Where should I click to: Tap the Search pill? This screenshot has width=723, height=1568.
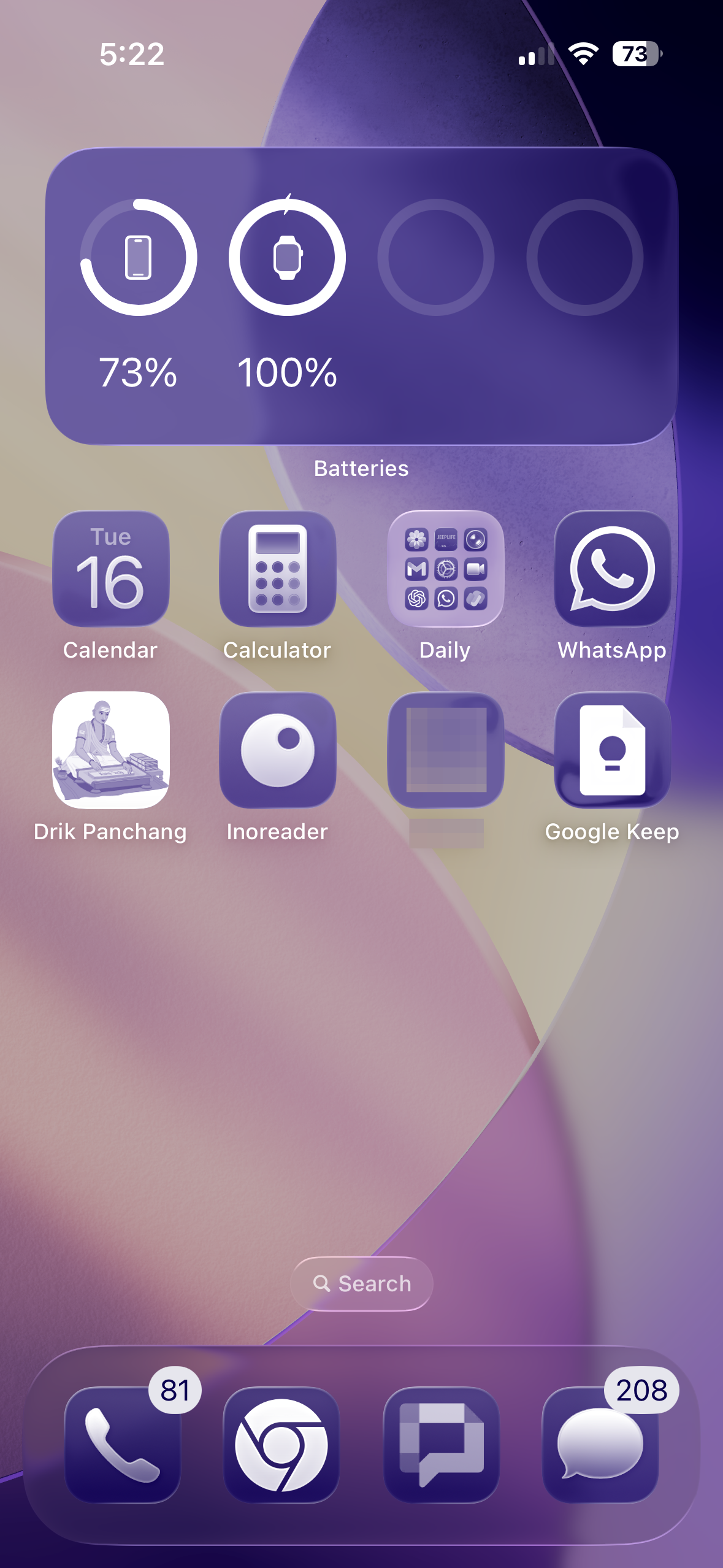click(x=361, y=1283)
